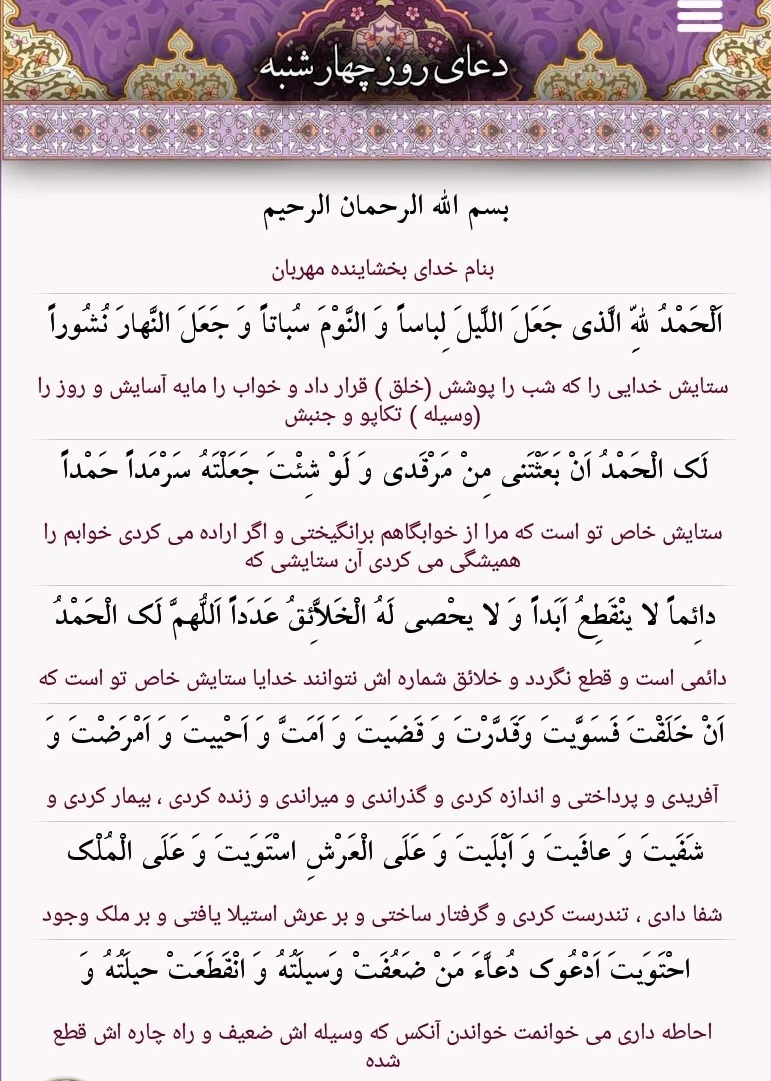
Task: Tap translation دائمی است و قطع نگردد
Action: pyautogui.click(x=385, y=676)
